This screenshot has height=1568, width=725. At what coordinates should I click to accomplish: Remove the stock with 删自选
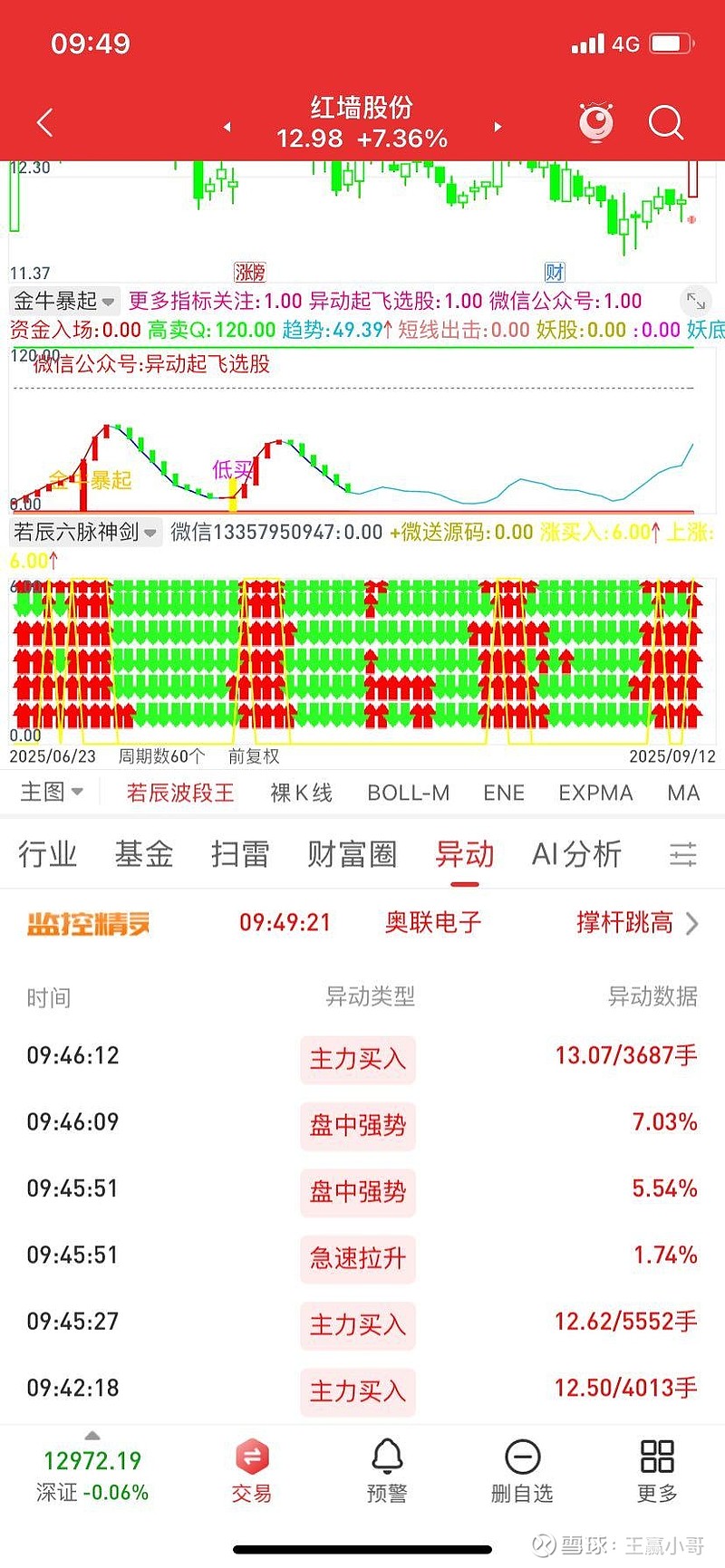522,1473
